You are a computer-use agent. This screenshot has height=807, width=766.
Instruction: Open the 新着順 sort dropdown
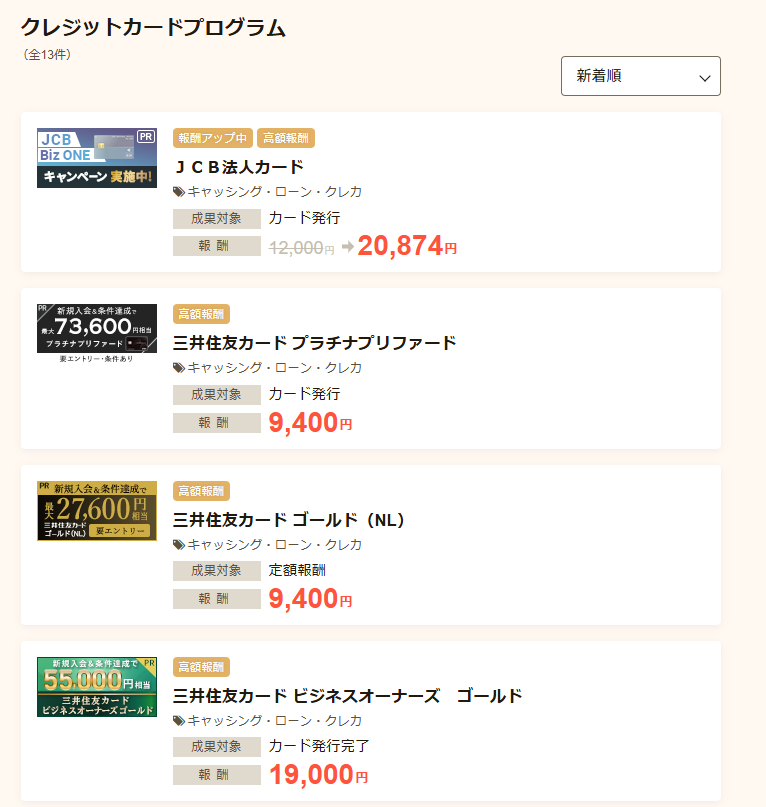[x=640, y=76]
